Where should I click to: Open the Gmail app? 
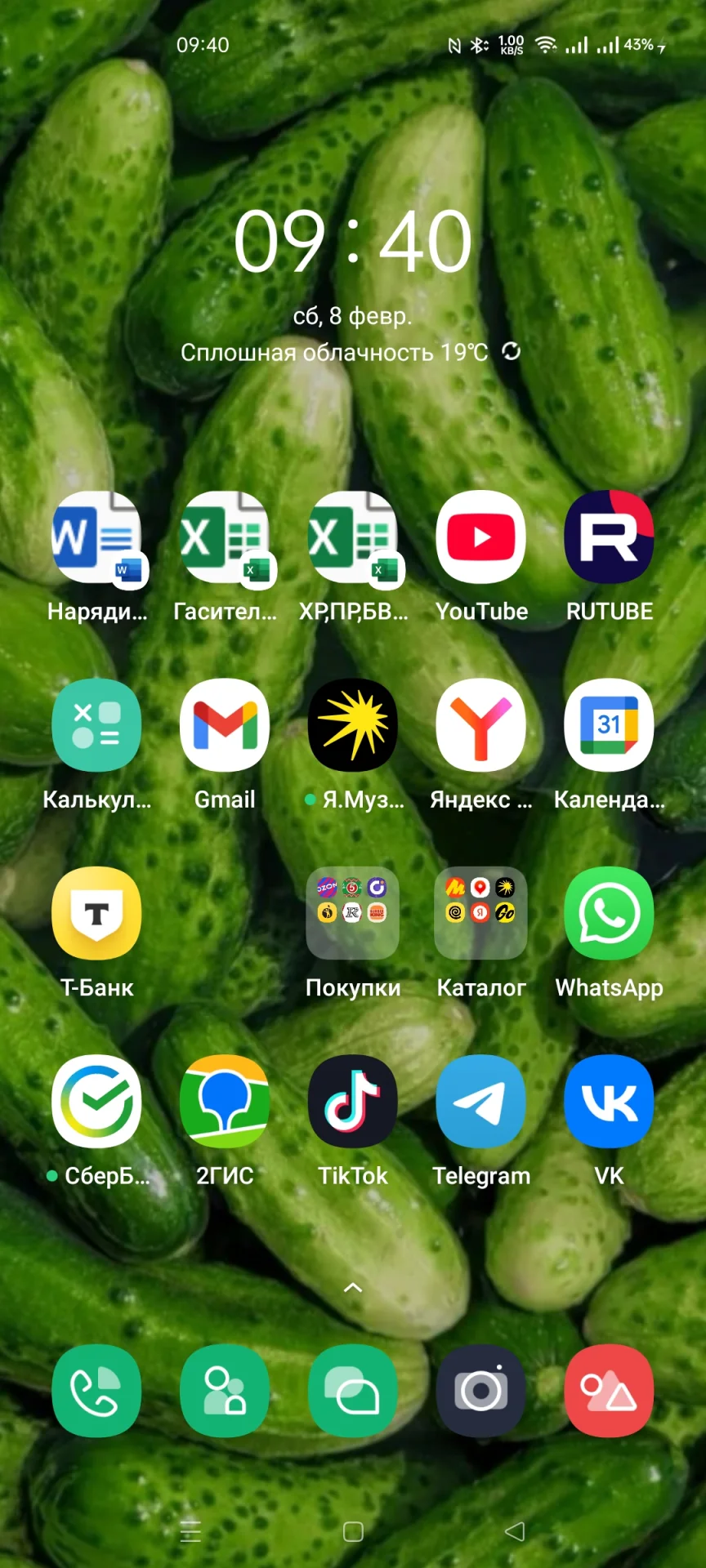[225, 725]
